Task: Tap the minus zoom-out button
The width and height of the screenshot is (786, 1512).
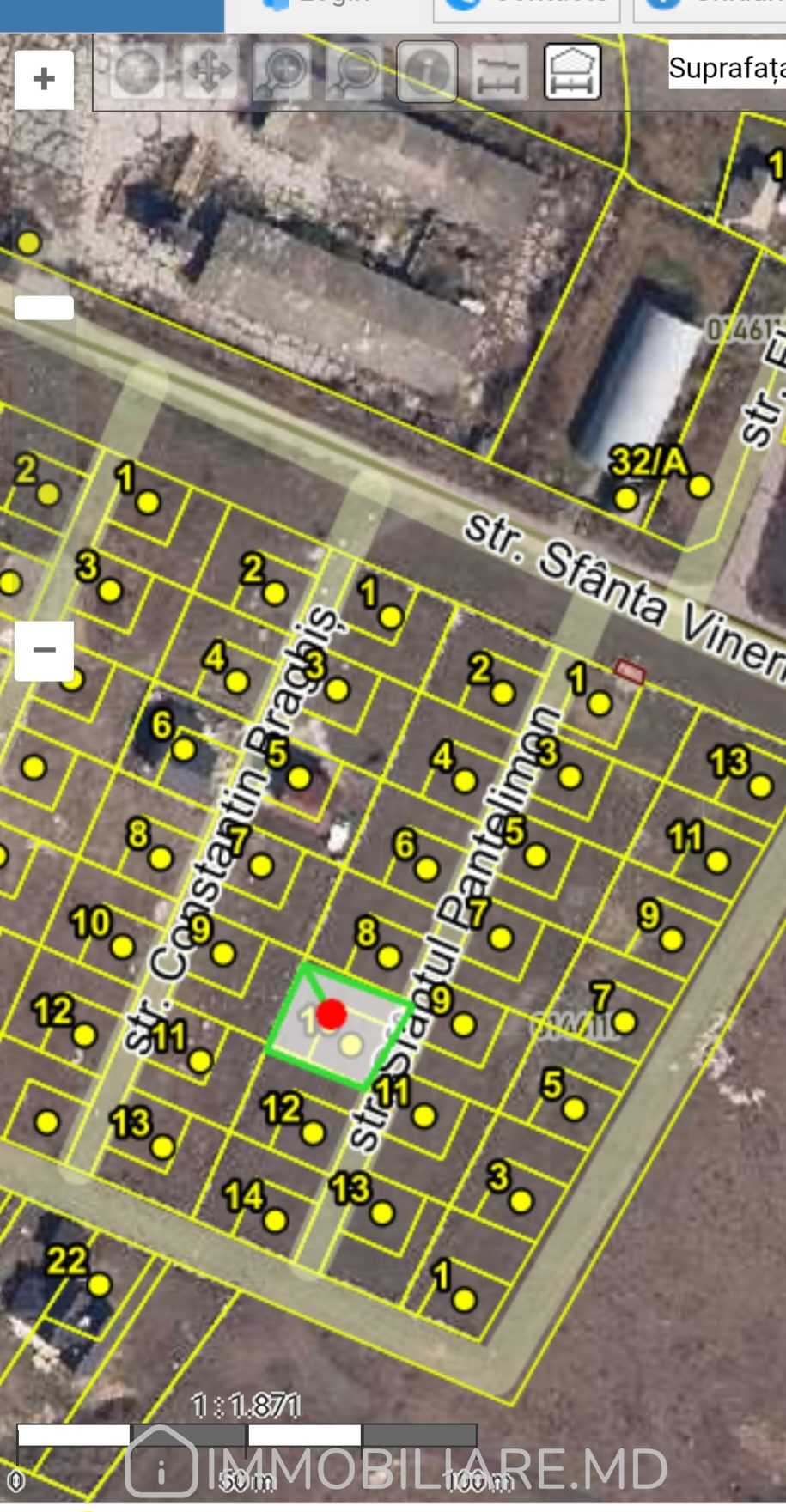Action: pyautogui.click(x=44, y=650)
